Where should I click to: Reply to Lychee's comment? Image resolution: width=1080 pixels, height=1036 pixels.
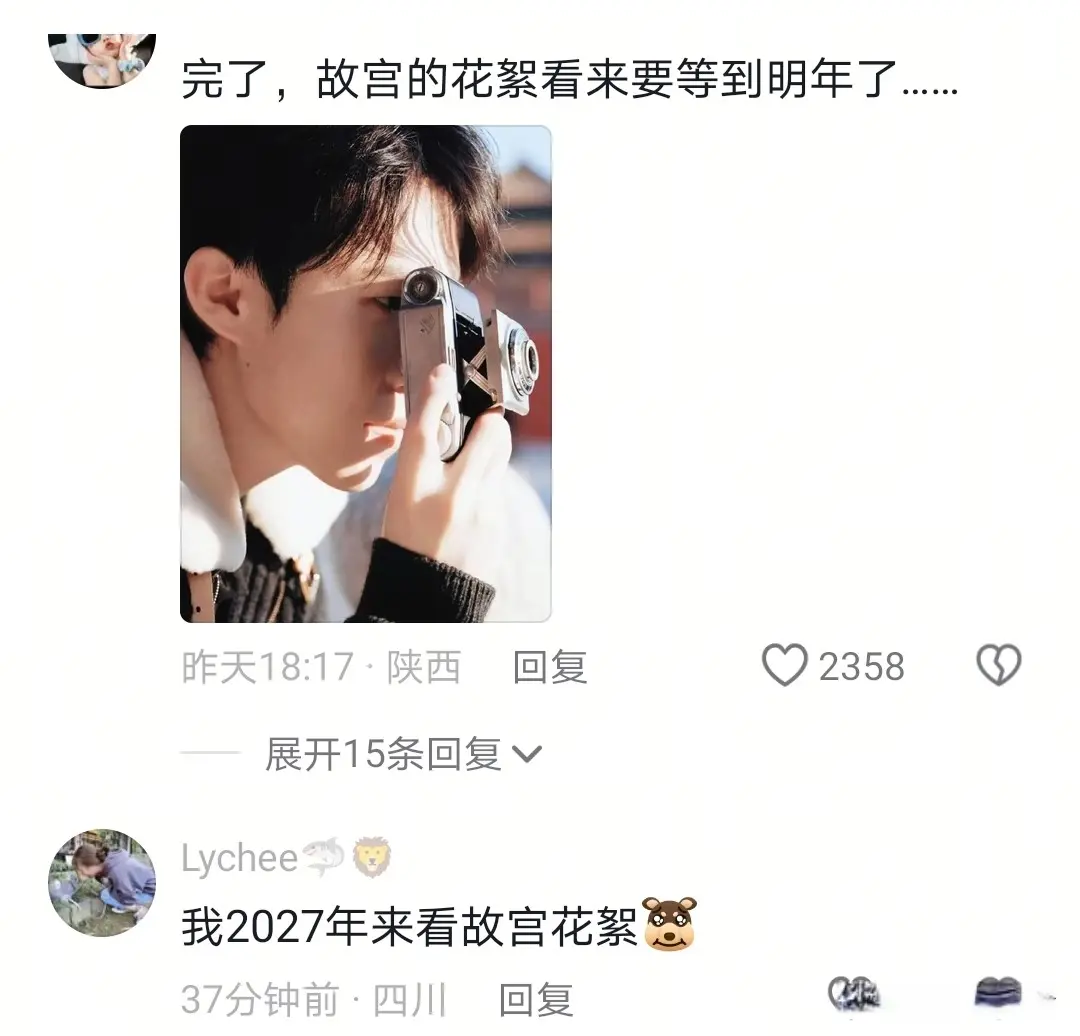click(535, 999)
